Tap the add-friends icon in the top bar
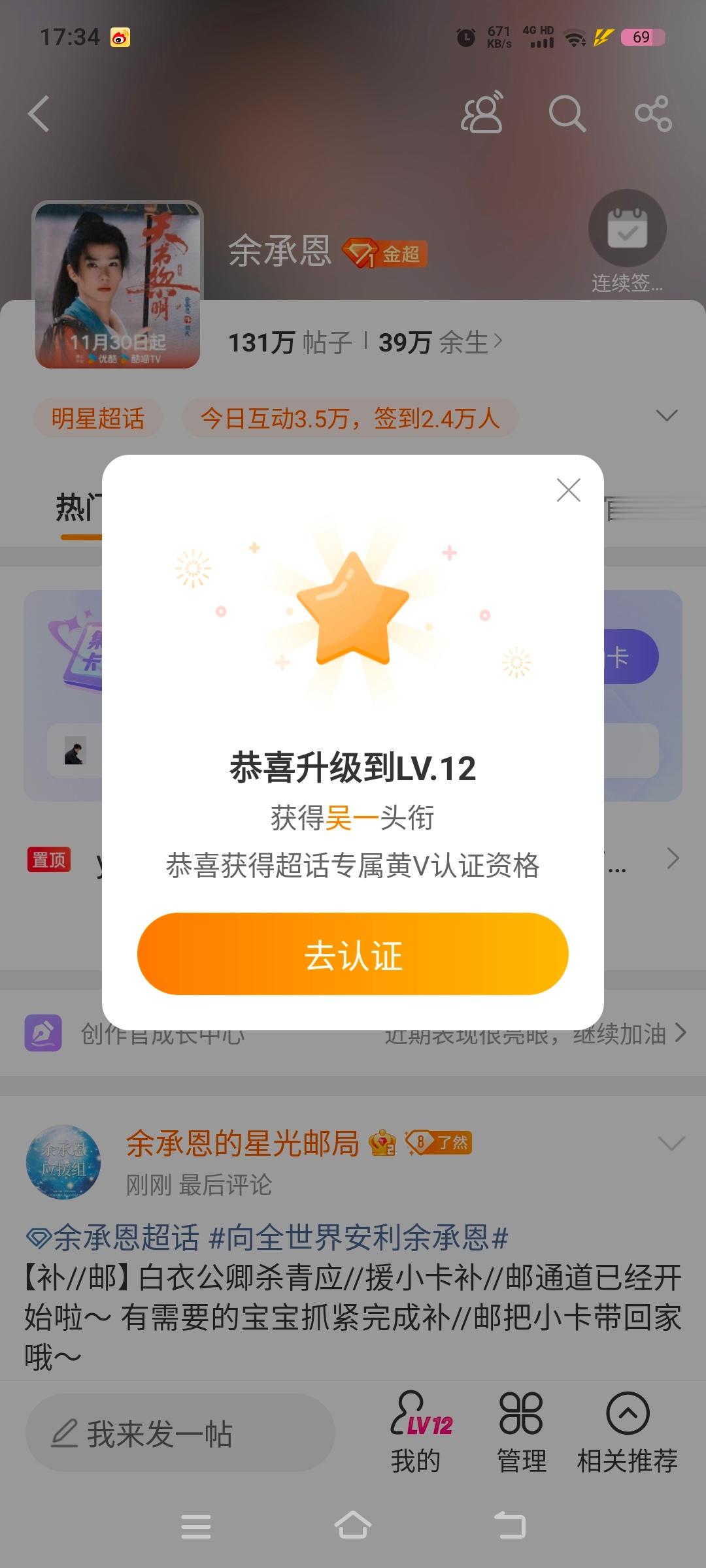The width and height of the screenshot is (706, 1568). (484, 112)
